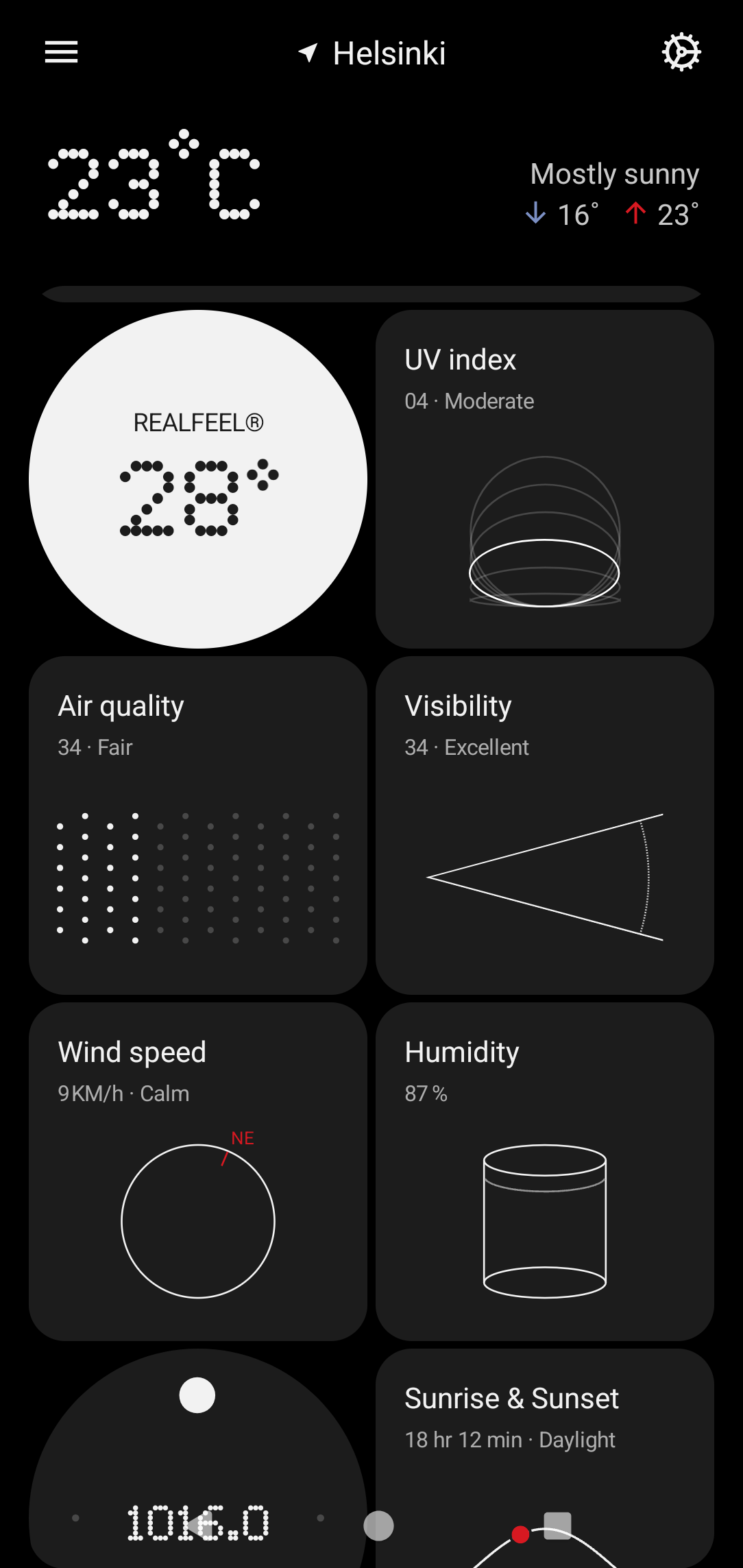Open the pressure card showing 1016.0

click(x=198, y=1458)
